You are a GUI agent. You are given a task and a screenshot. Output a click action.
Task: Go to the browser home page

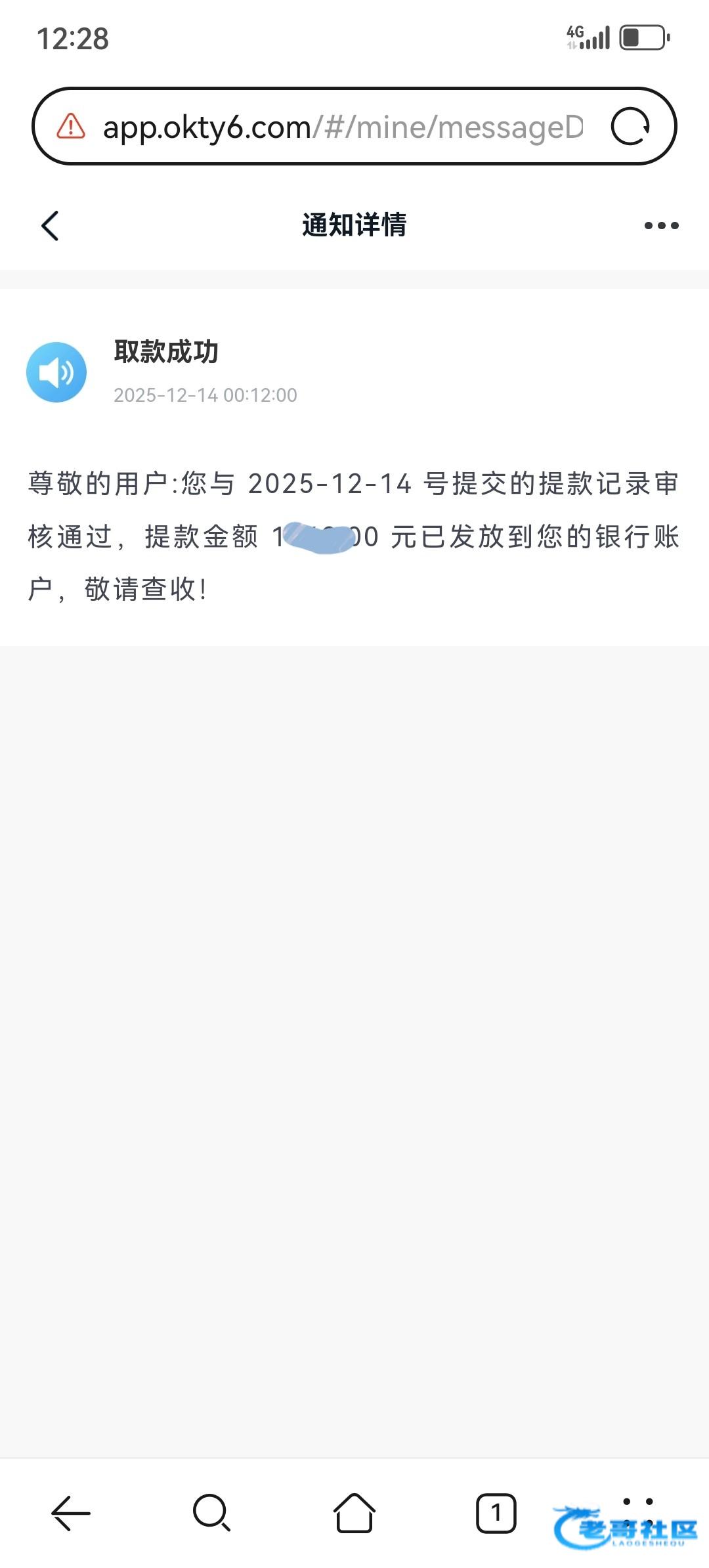354,1513
